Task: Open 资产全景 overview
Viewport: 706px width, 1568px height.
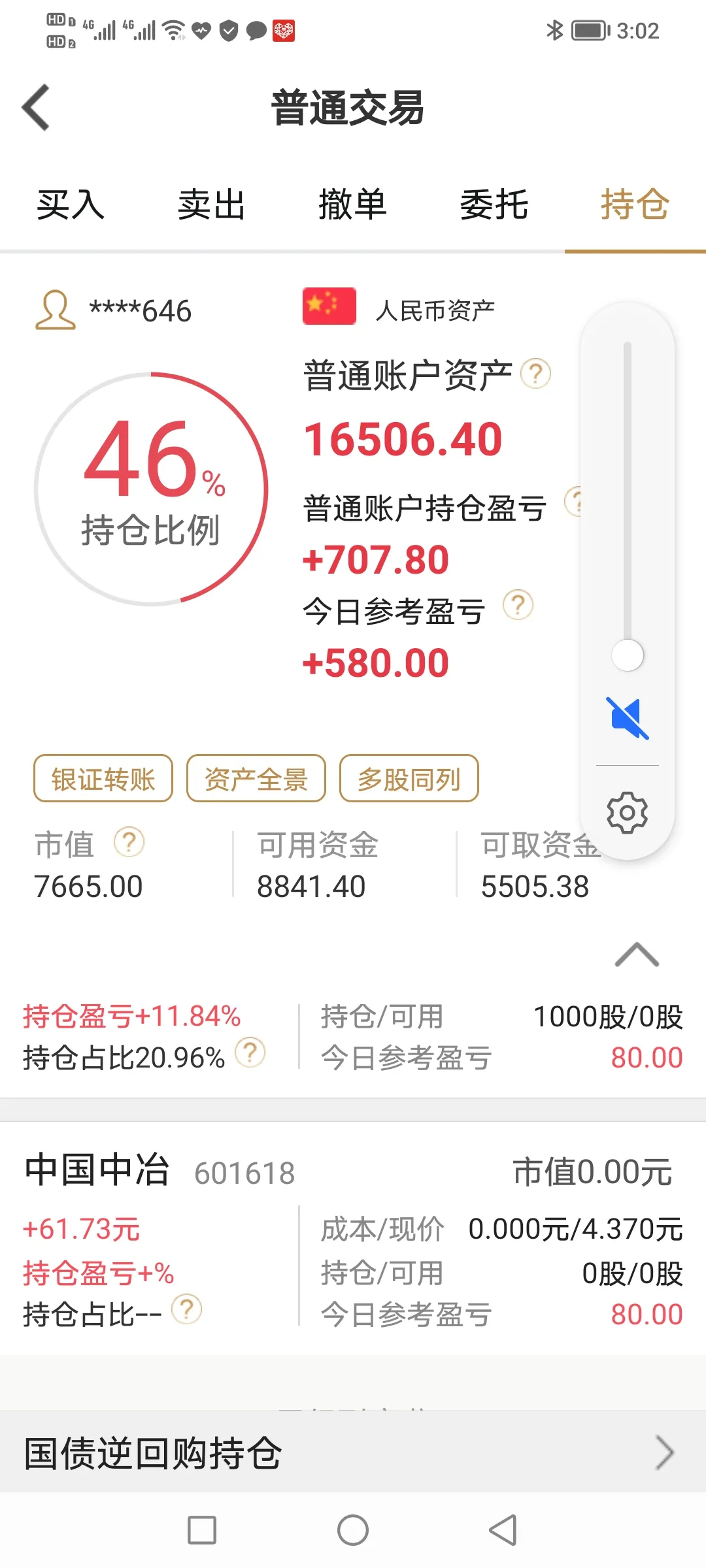Action: point(256,778)
